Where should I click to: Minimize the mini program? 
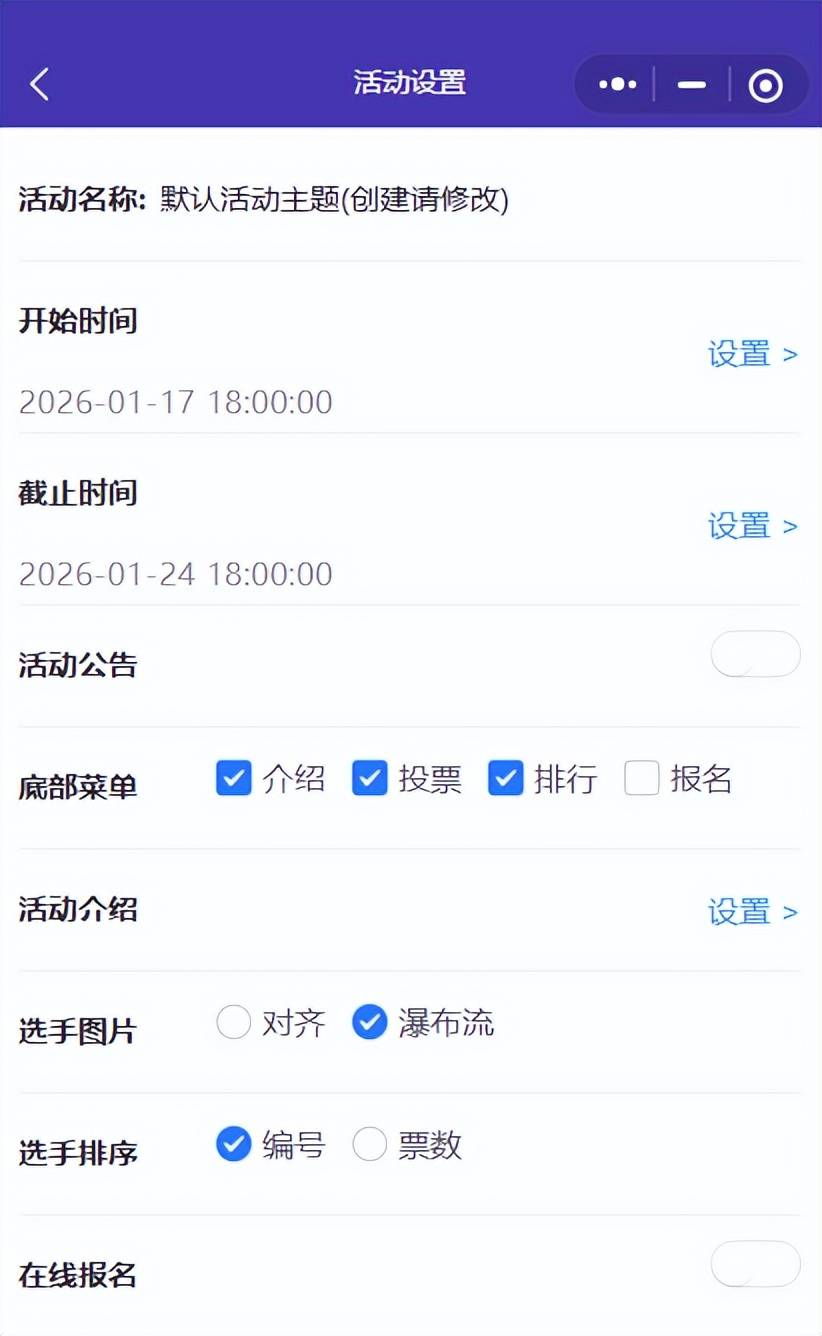[691, 85]
